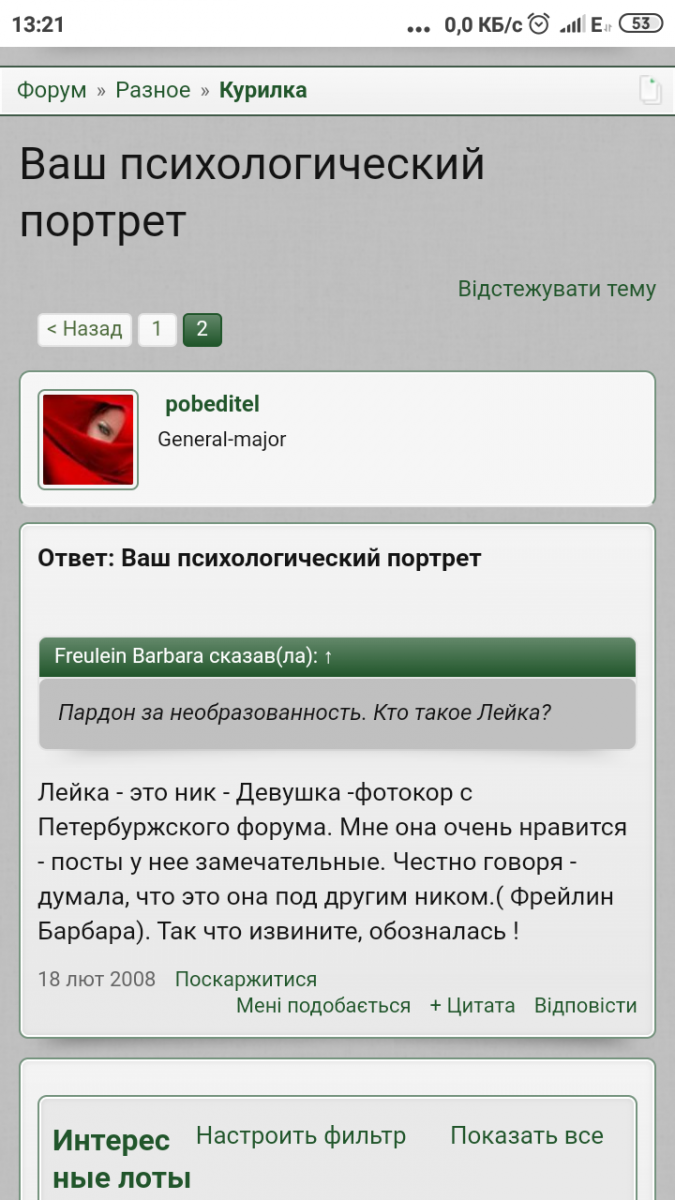The width and height of the screenshot is (675, 1200).
Task: View the pobeditel user profile
Action: coord(212,404)
